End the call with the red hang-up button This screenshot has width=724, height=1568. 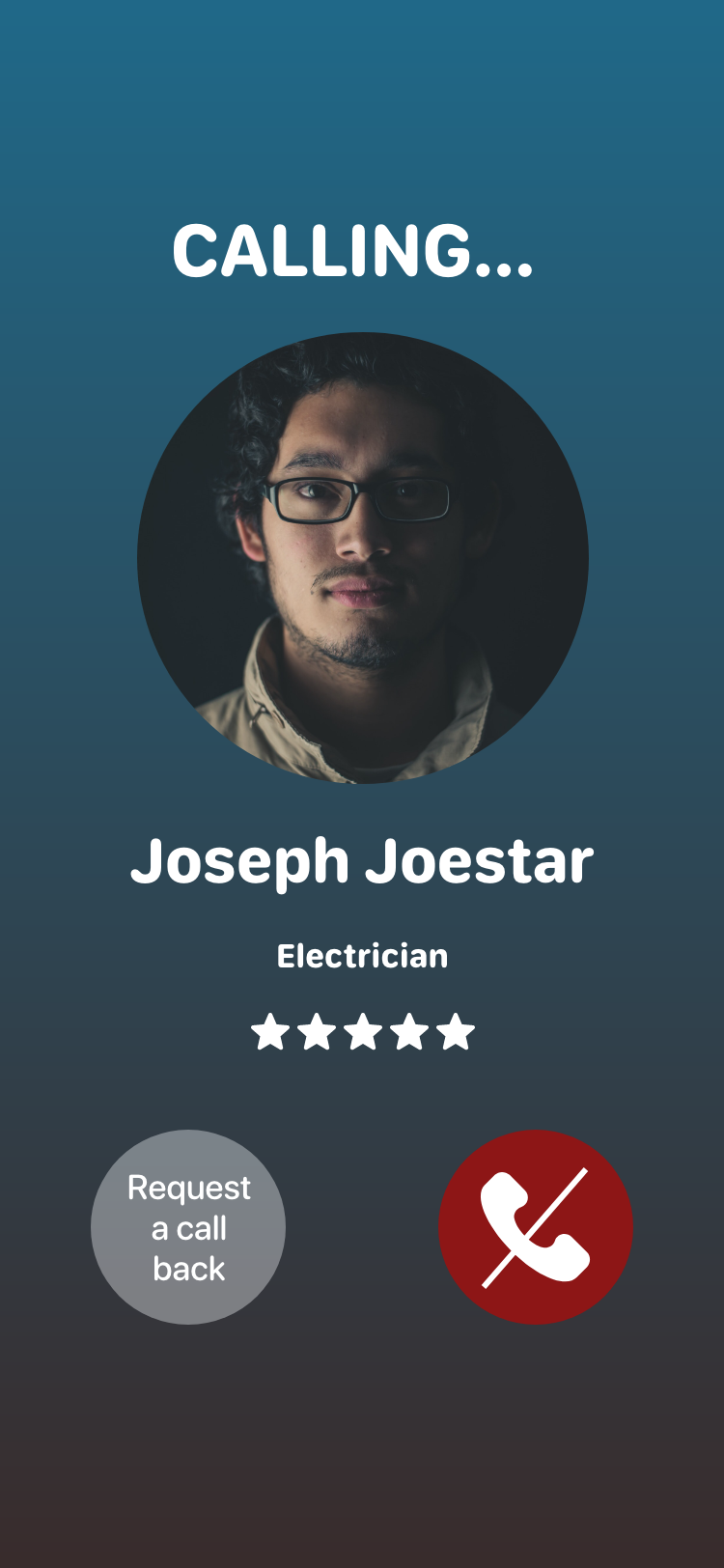(x=536, y=1227)
